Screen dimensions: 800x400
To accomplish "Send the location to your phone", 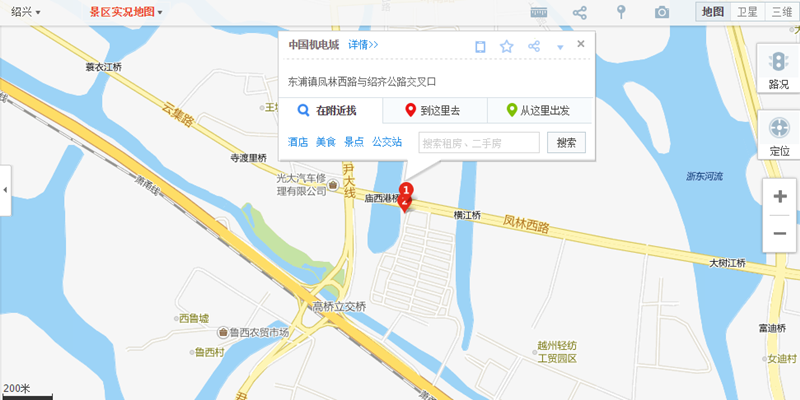I will 480,46.
